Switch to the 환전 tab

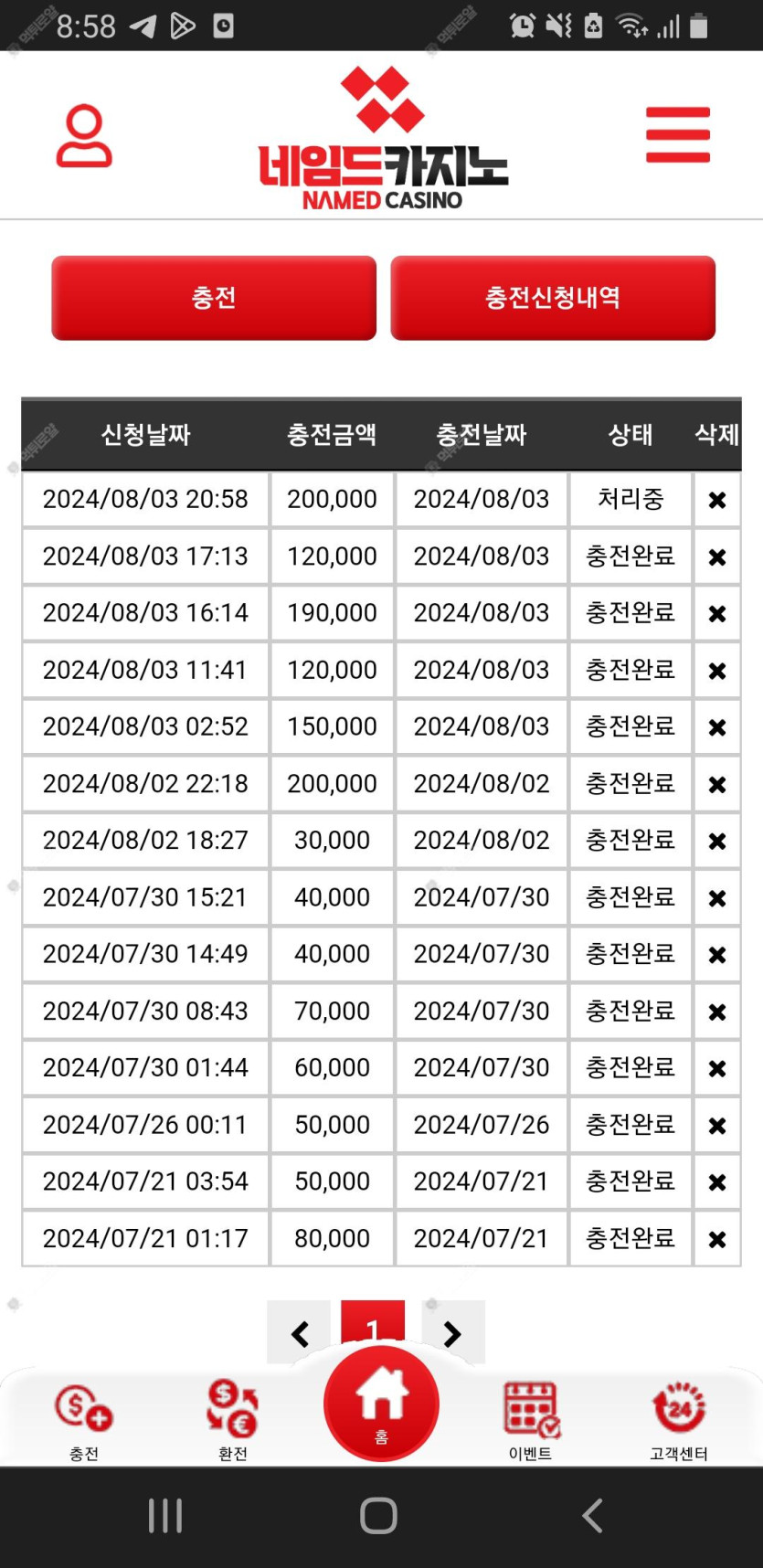233,1421
